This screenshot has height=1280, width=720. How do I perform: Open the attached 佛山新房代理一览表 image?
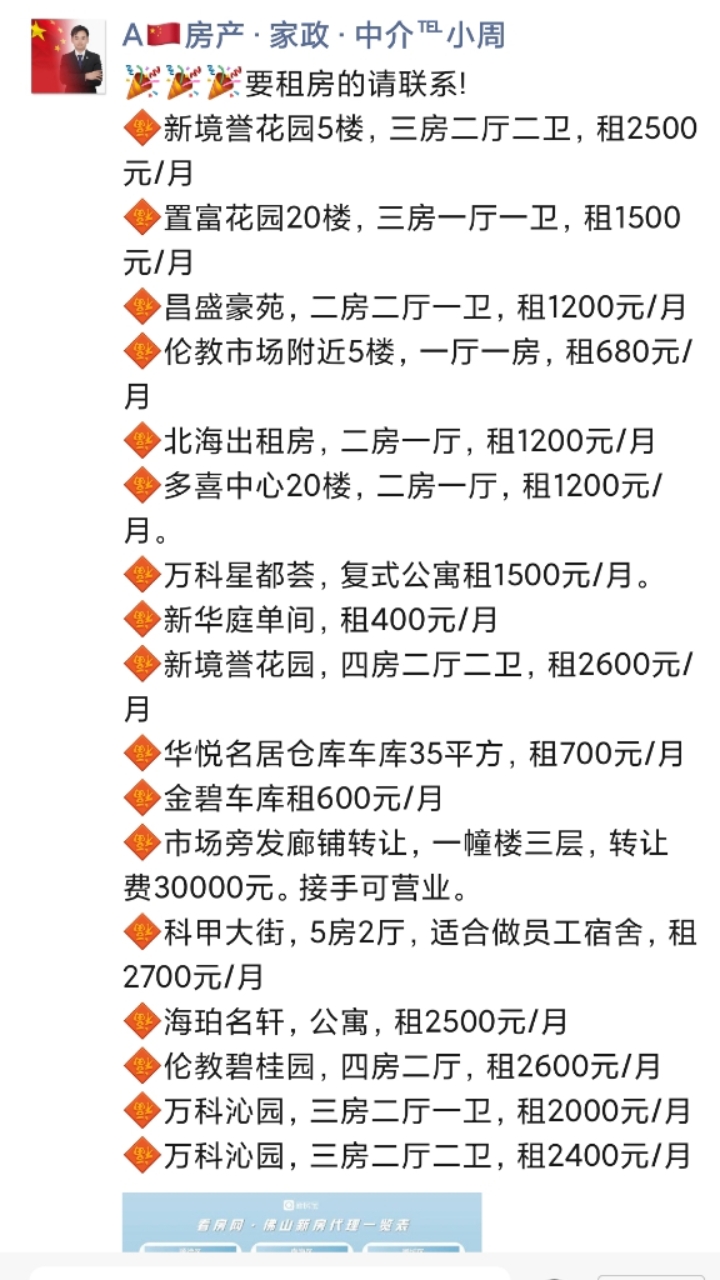click(x=302, y=1222)
